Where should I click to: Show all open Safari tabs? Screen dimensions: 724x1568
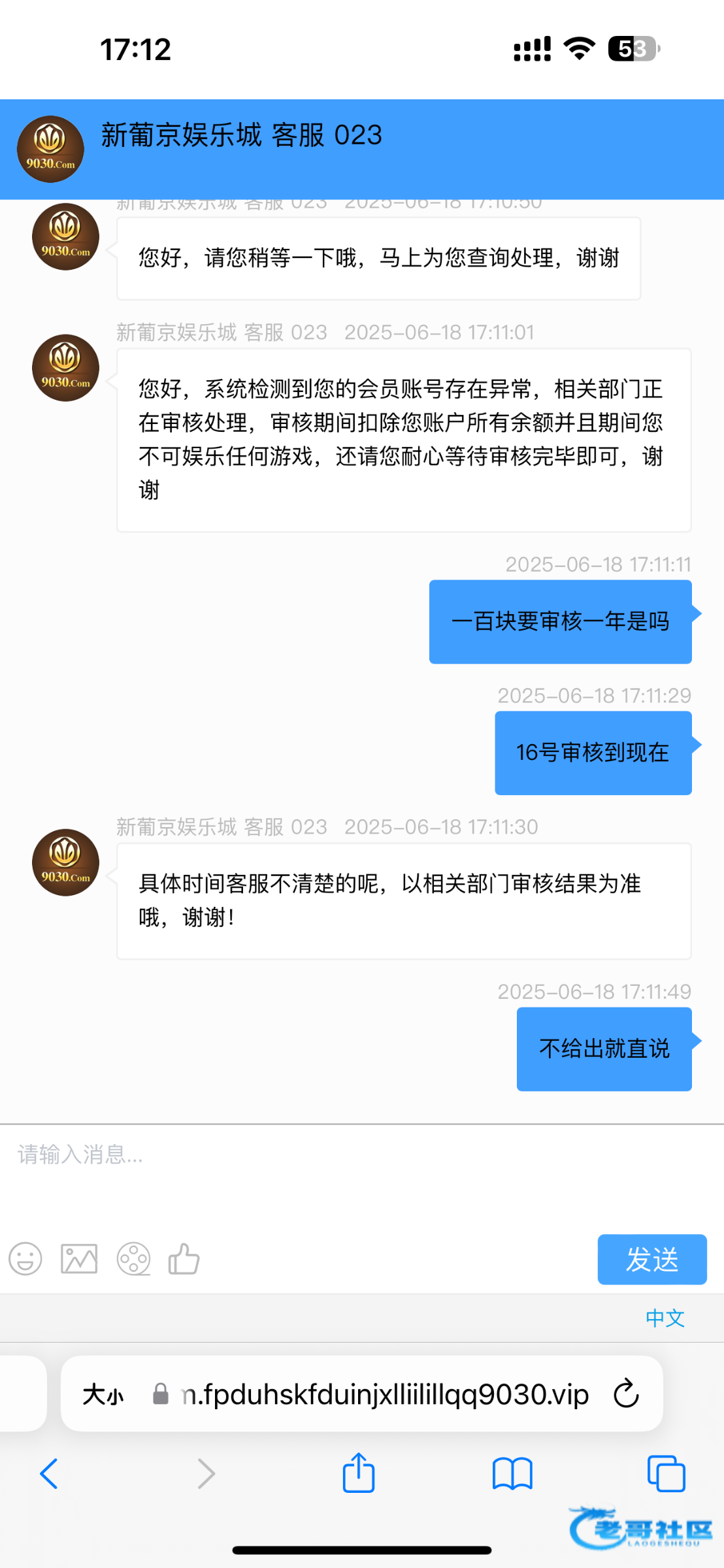pos(666,1474)
